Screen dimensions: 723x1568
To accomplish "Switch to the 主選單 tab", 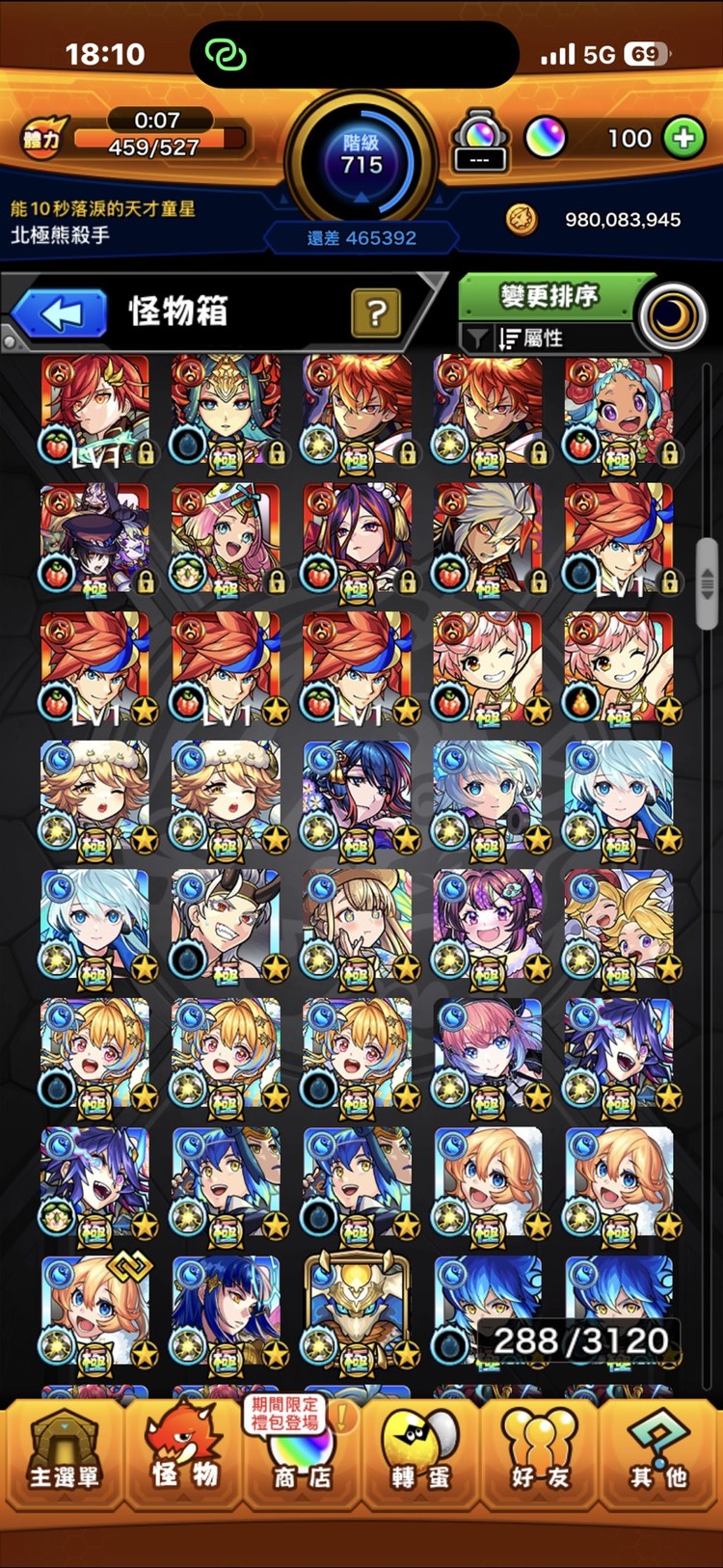I will [x=63, y=1454].
